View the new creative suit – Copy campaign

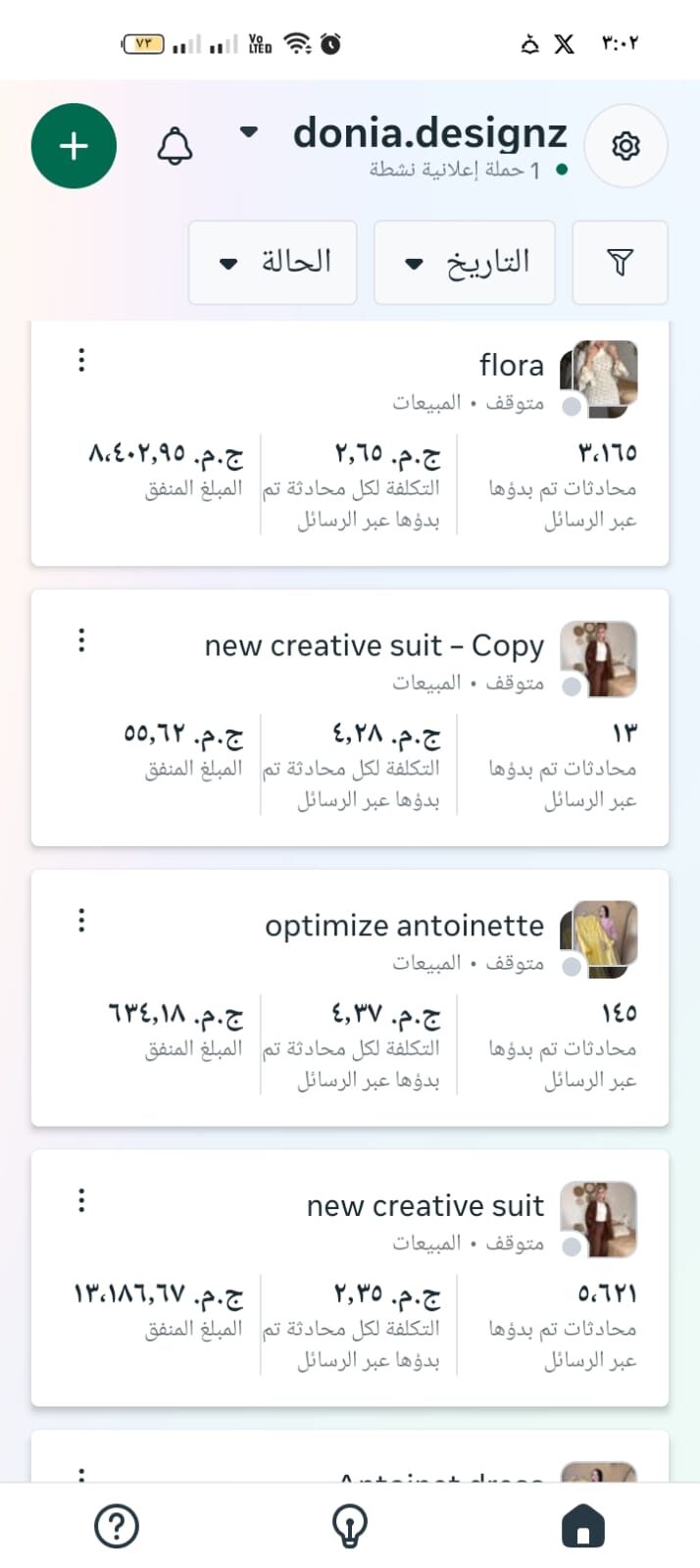tap(373, 646)
